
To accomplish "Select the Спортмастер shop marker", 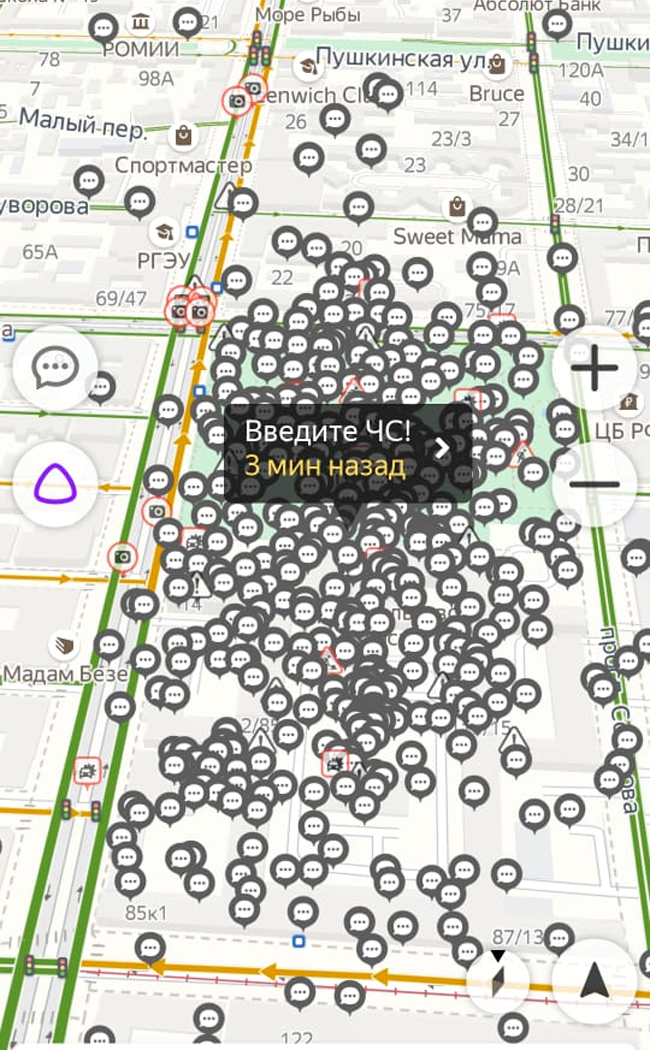I will (183, 136).
